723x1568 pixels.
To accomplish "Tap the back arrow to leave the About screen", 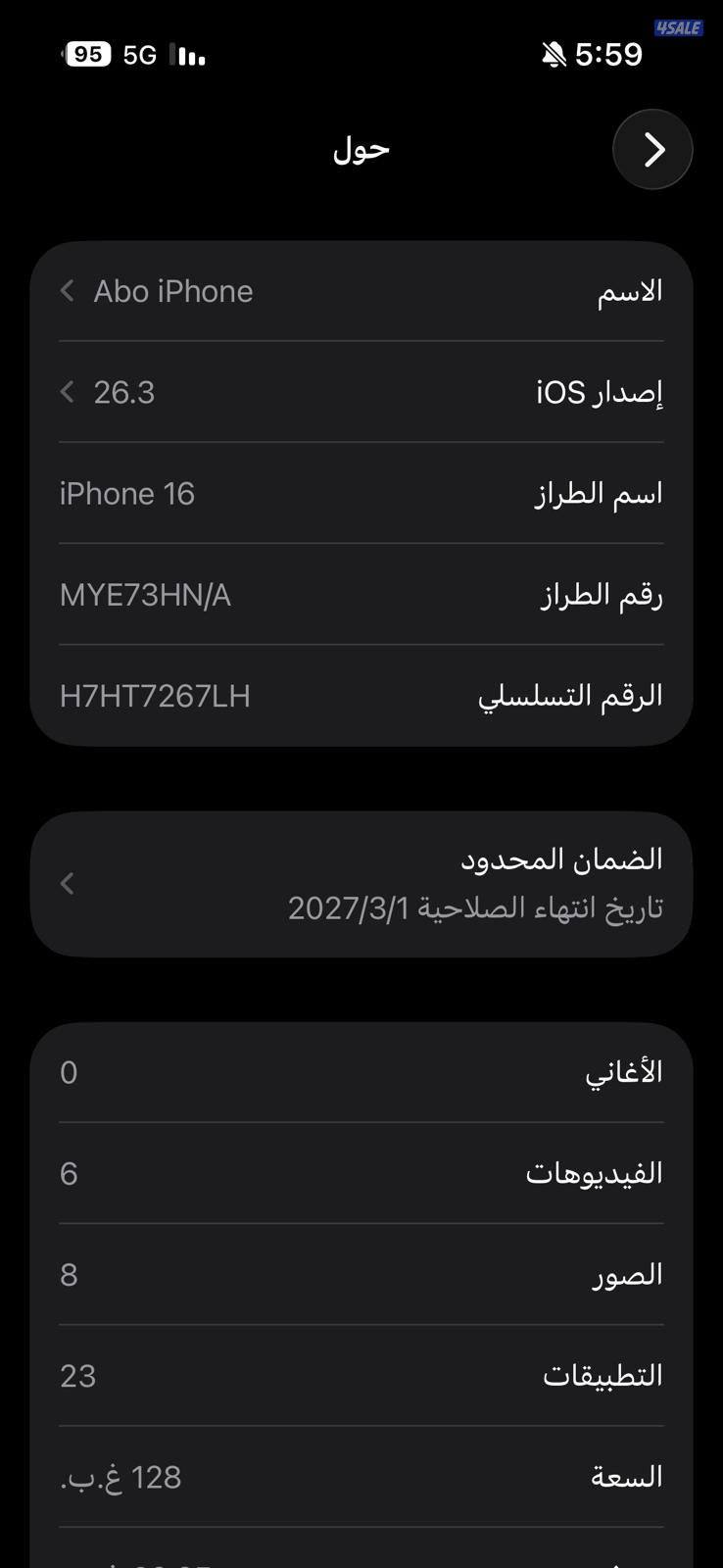I will coord(652,149).
